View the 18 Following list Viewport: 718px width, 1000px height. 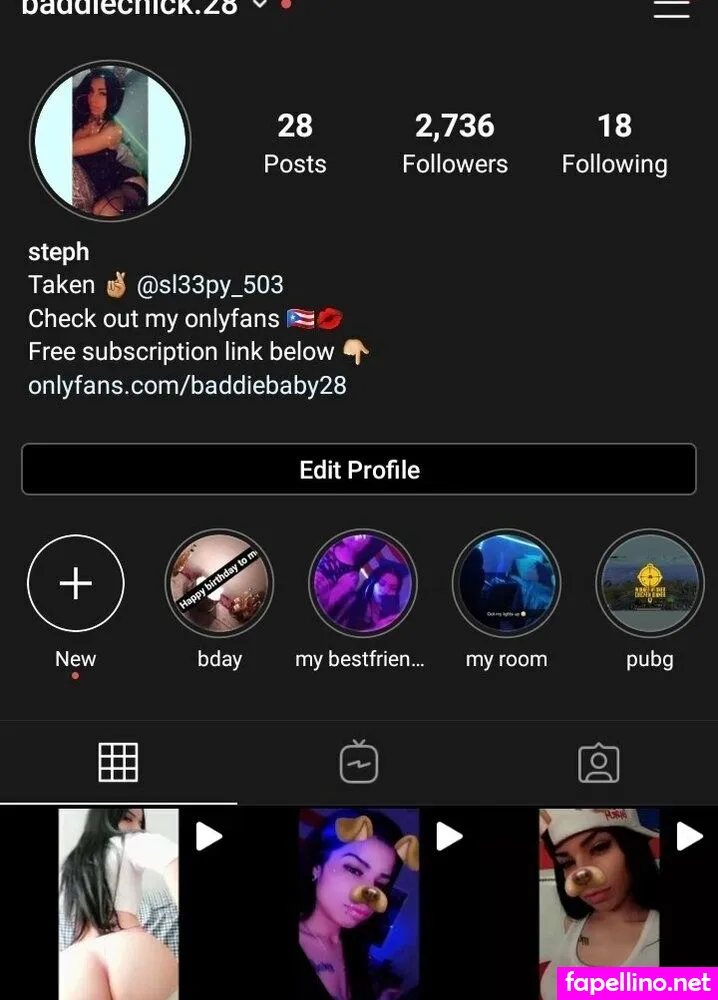(615, 143)
